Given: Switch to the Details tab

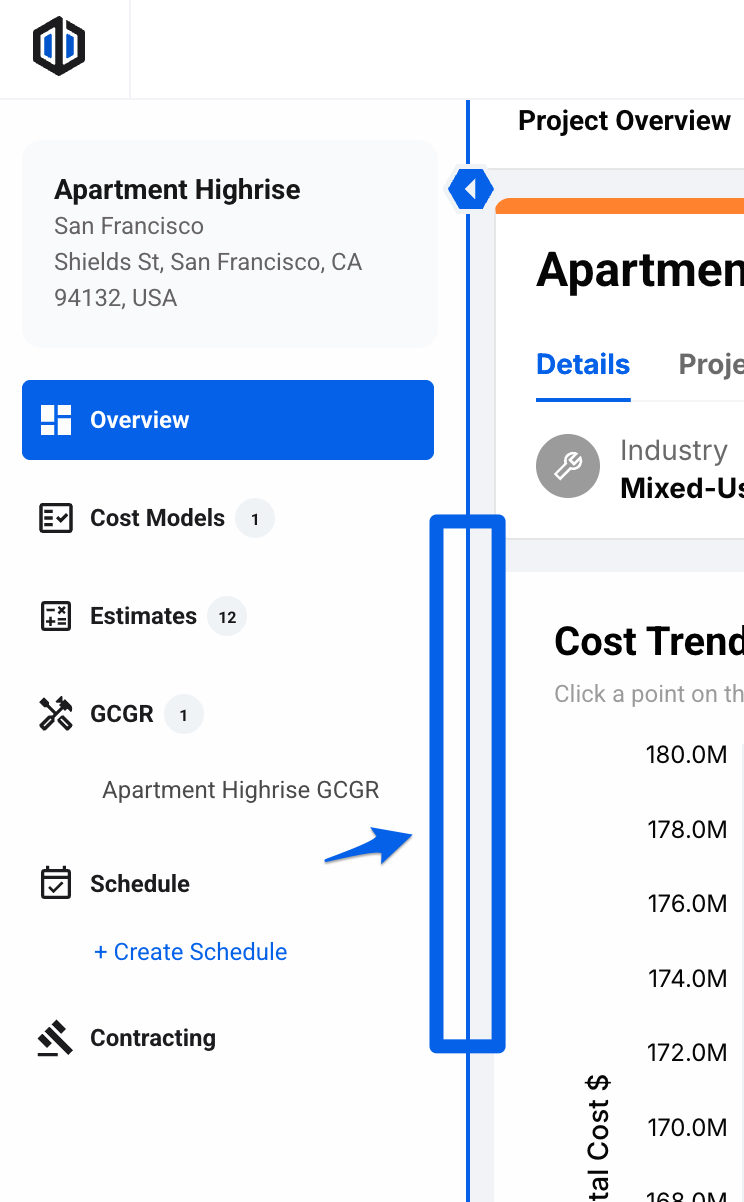Looking at the screenshot, I should 583,365.
